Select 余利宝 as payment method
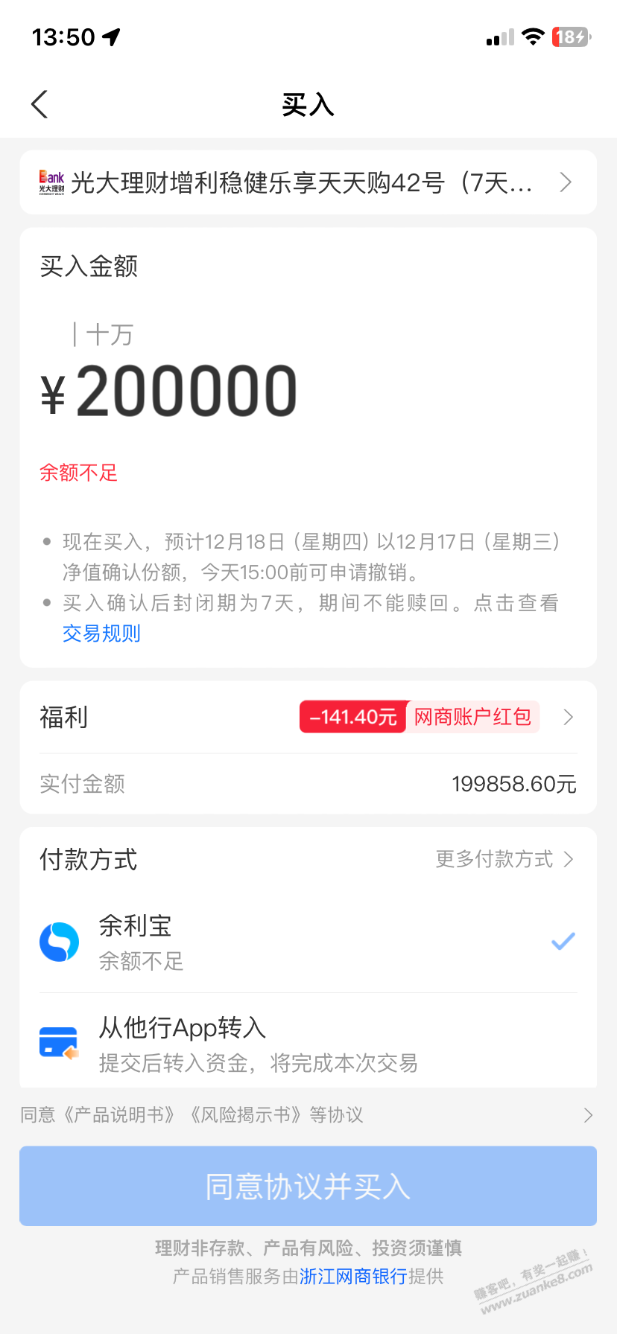 tap(308, 942)
